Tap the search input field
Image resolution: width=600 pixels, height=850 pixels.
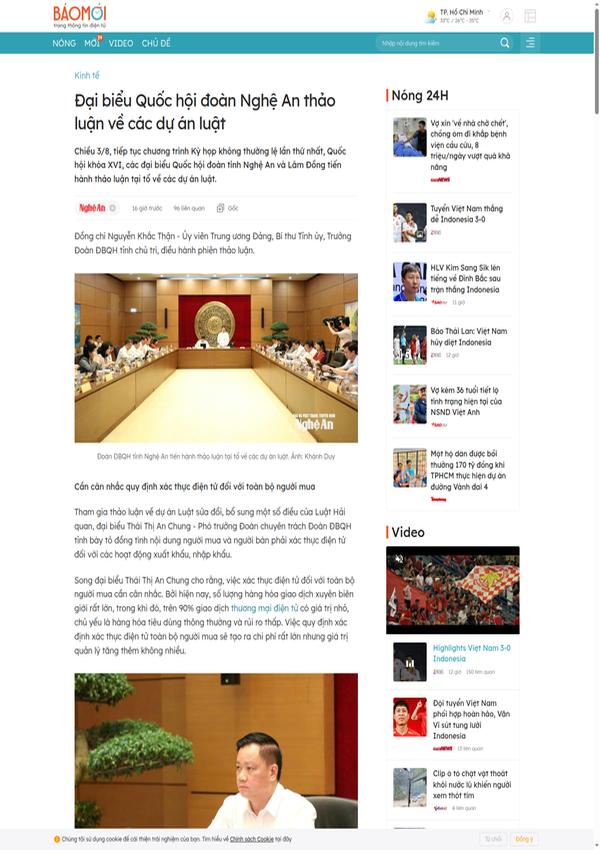[x=436, y=43]
